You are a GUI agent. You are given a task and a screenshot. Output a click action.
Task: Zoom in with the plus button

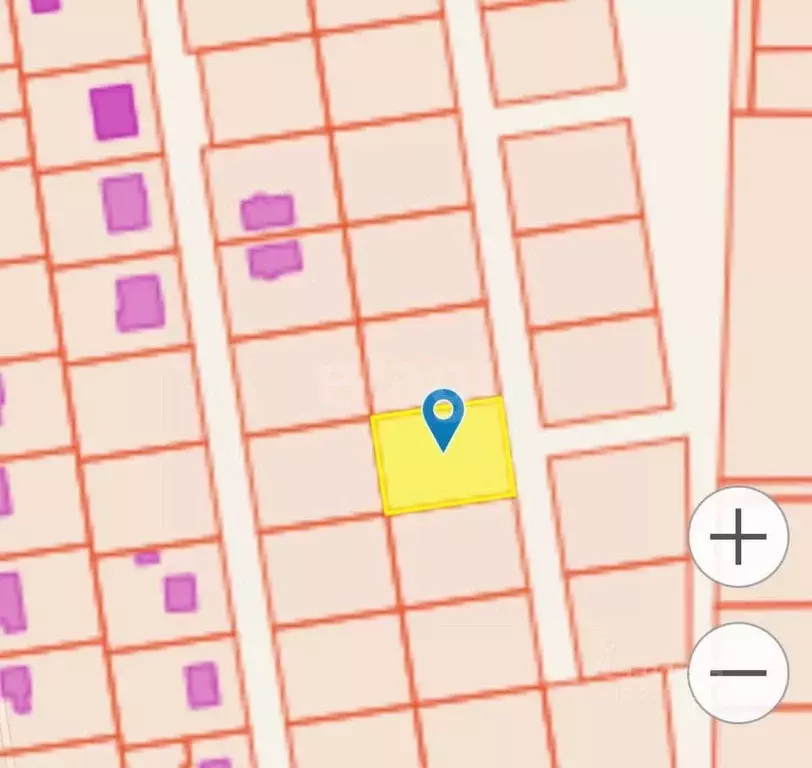pyautogui.click(x=738, y=537)
